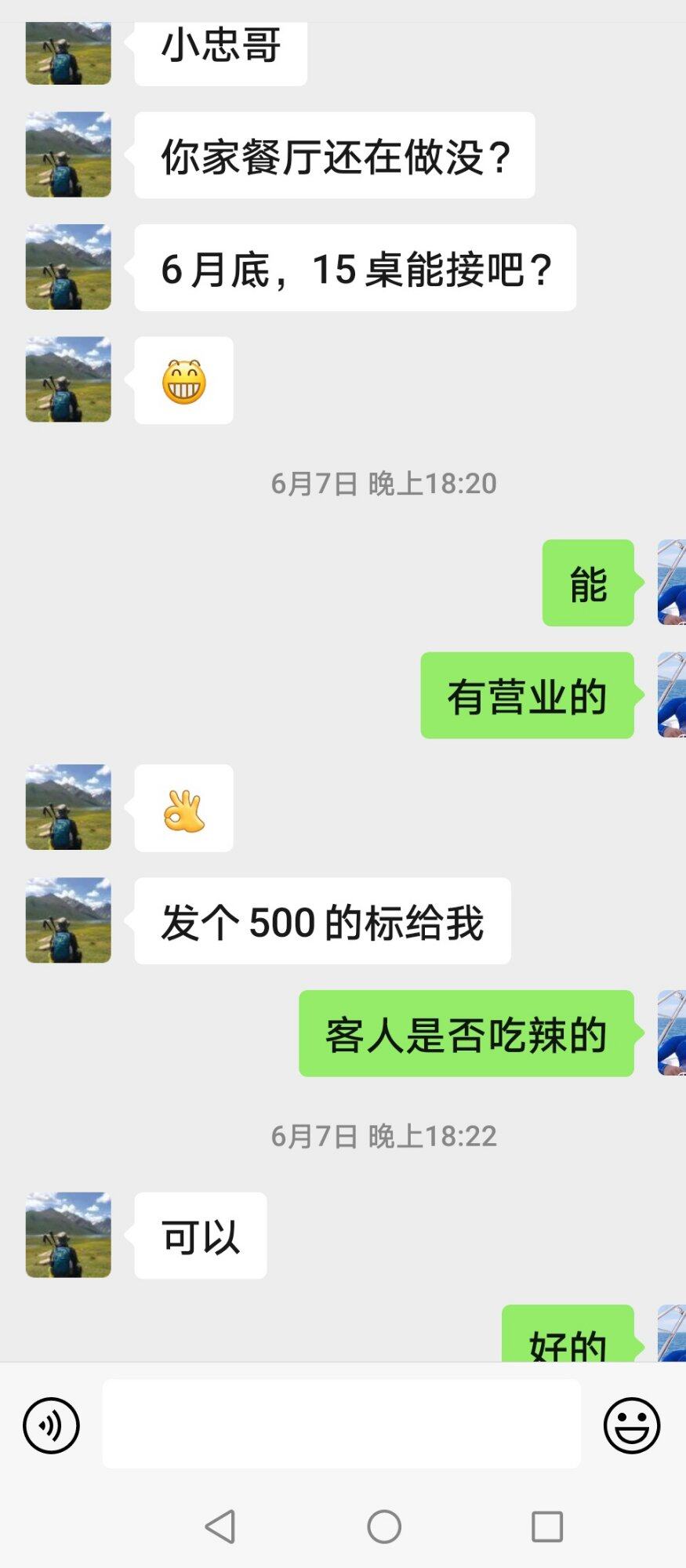
Task: Open contact's avatar beside 你家餐厅还在做没
Action: [68, 154]
